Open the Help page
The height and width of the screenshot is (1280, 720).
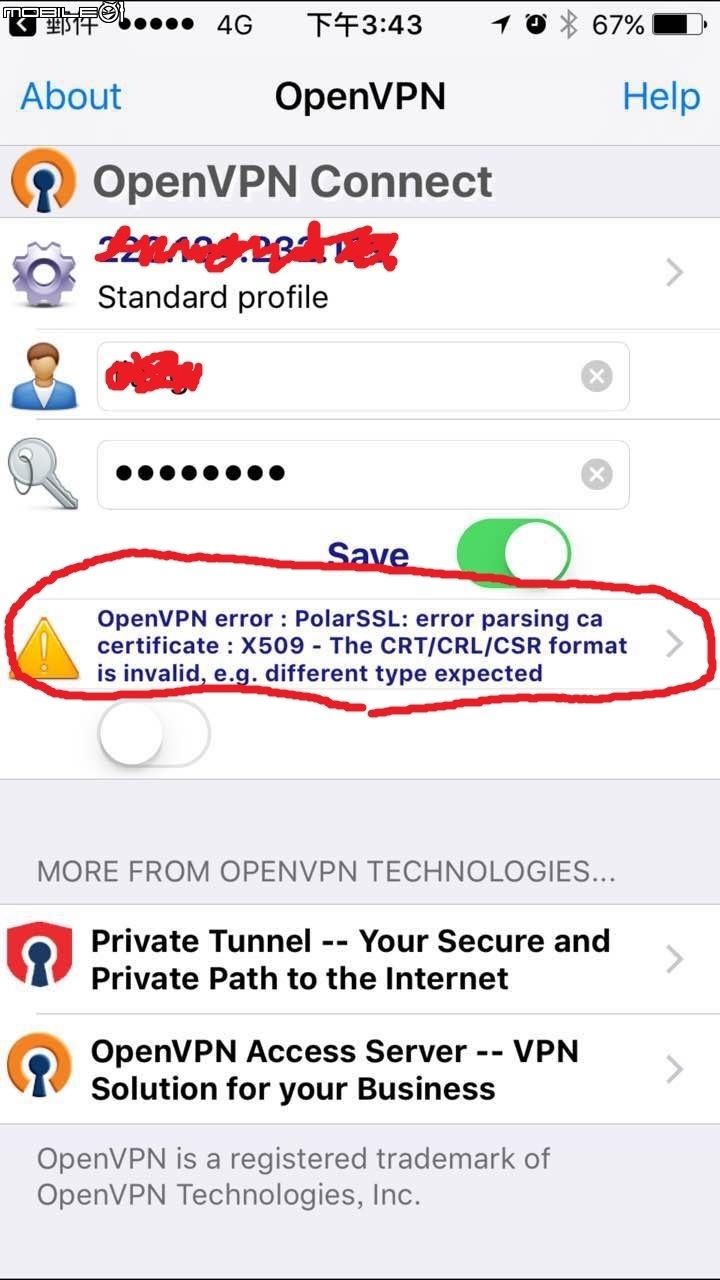point(660,97)
